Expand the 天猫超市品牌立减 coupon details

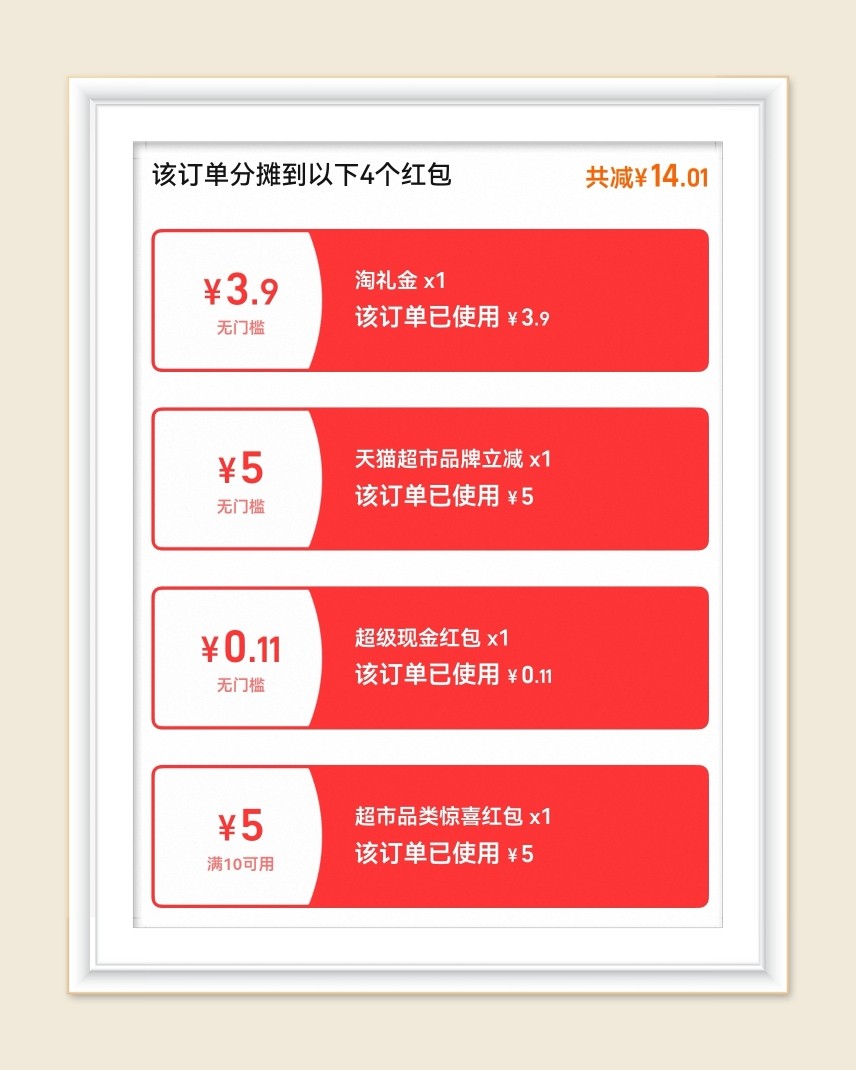[x=430, y=478]
